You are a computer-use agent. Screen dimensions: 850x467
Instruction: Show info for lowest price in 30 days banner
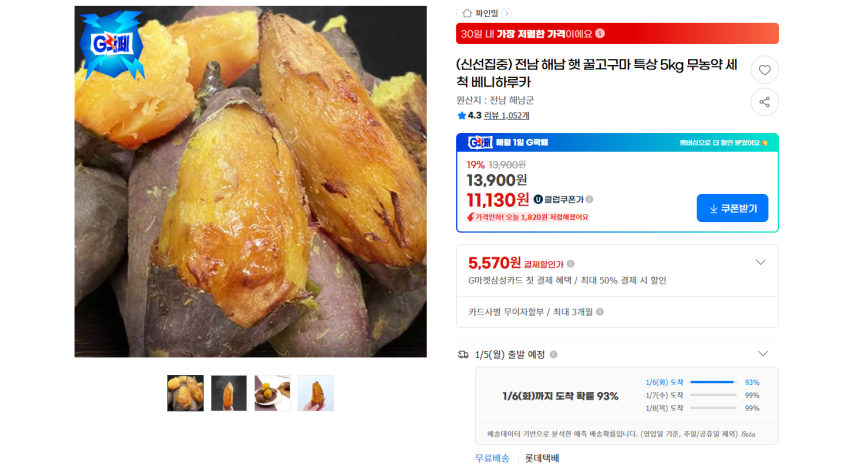(x=600, y=34)
